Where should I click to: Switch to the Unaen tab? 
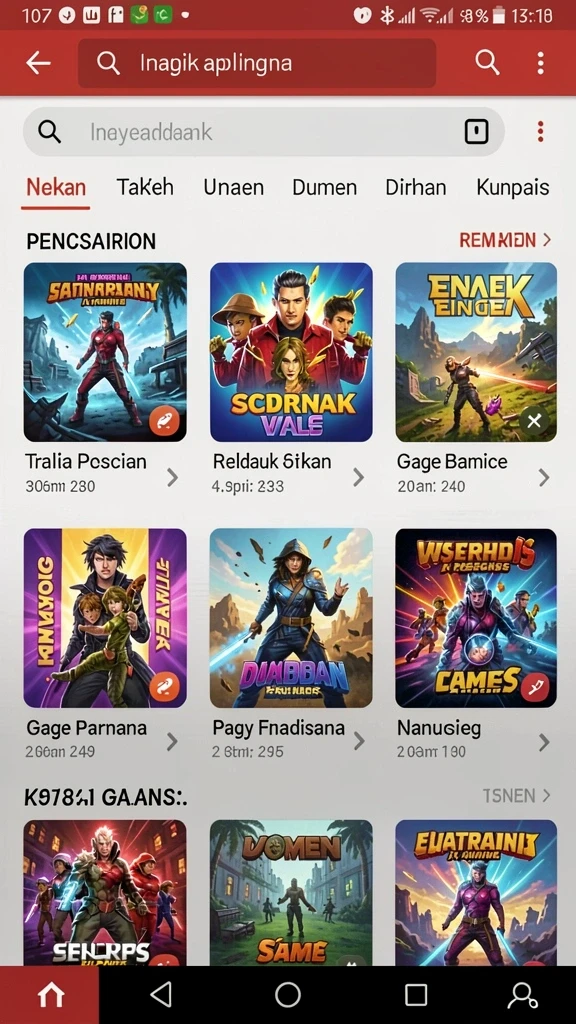tap(233, 187)
